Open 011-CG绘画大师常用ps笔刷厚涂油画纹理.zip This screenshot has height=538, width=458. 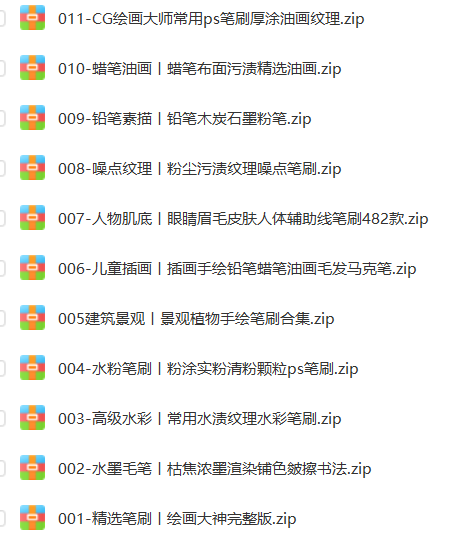point(211,19)
